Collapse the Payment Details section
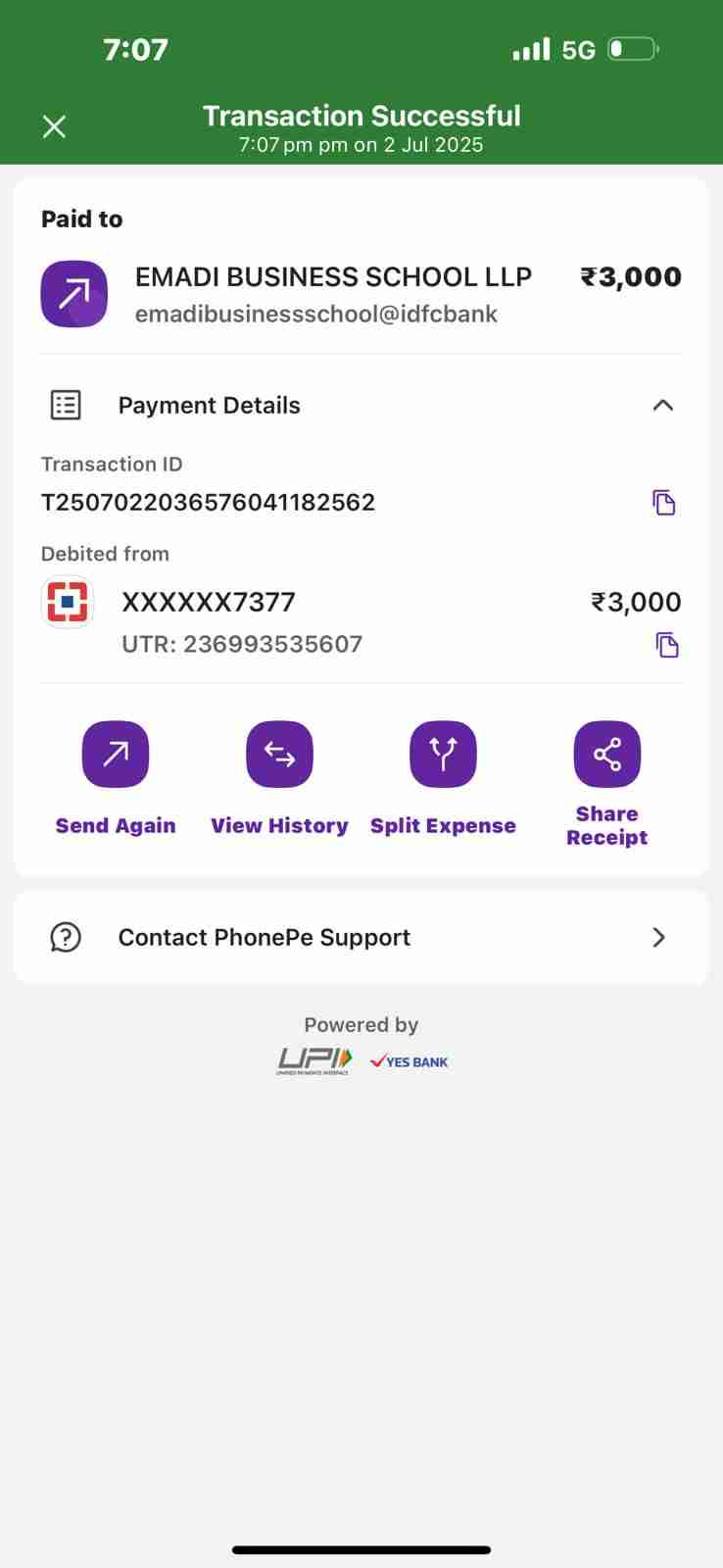The width and height of the screenshot is (723, 1568). 662,405
